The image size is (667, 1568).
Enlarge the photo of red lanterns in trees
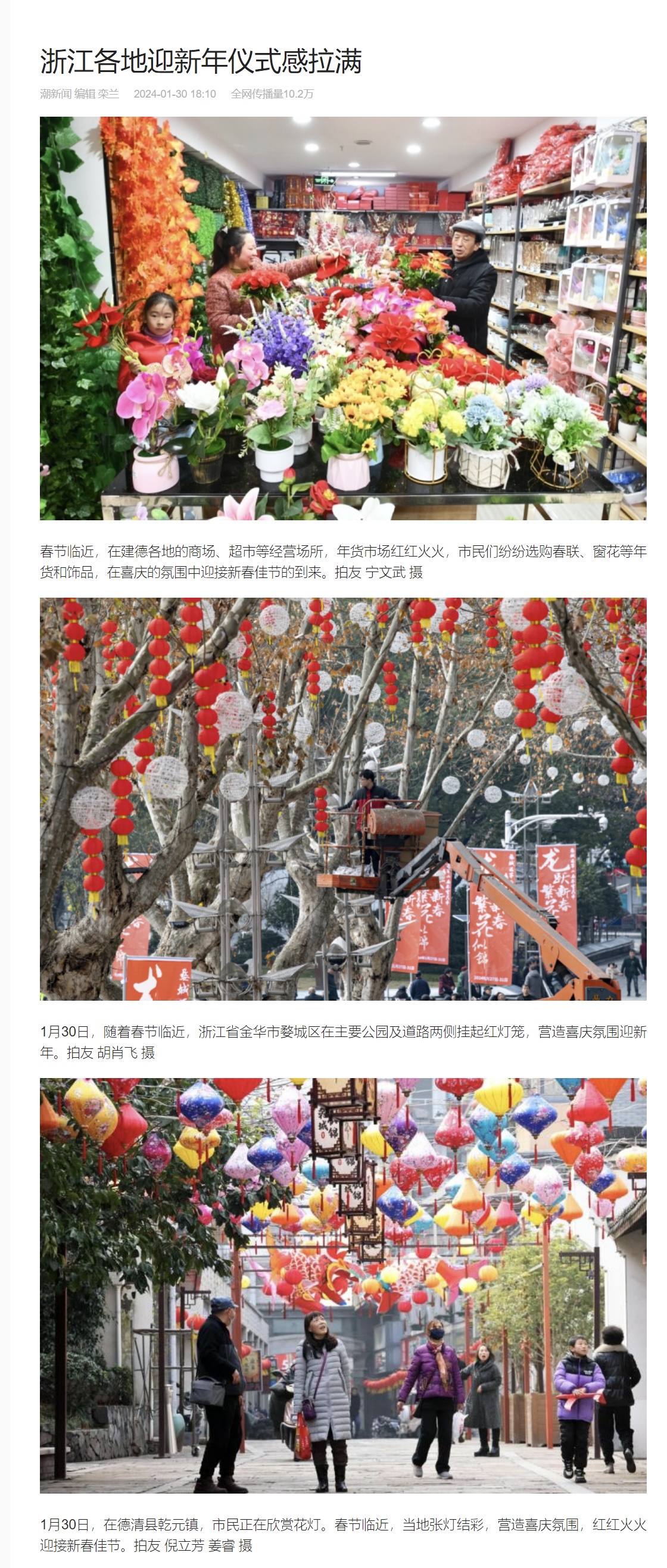tap(343, 799)
